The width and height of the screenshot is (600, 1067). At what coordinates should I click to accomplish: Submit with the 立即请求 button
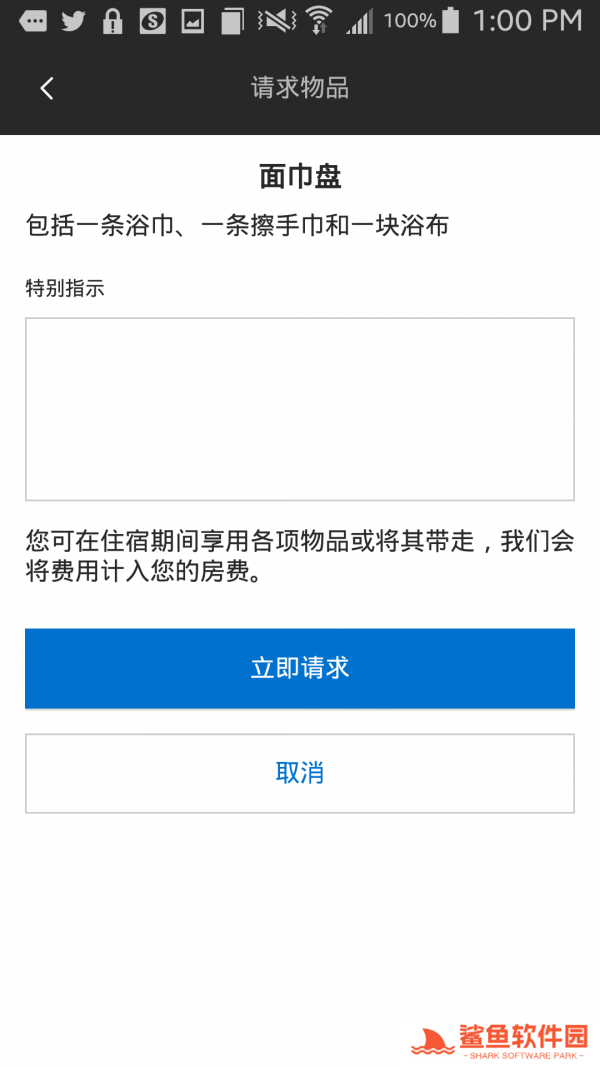[300, 668]
